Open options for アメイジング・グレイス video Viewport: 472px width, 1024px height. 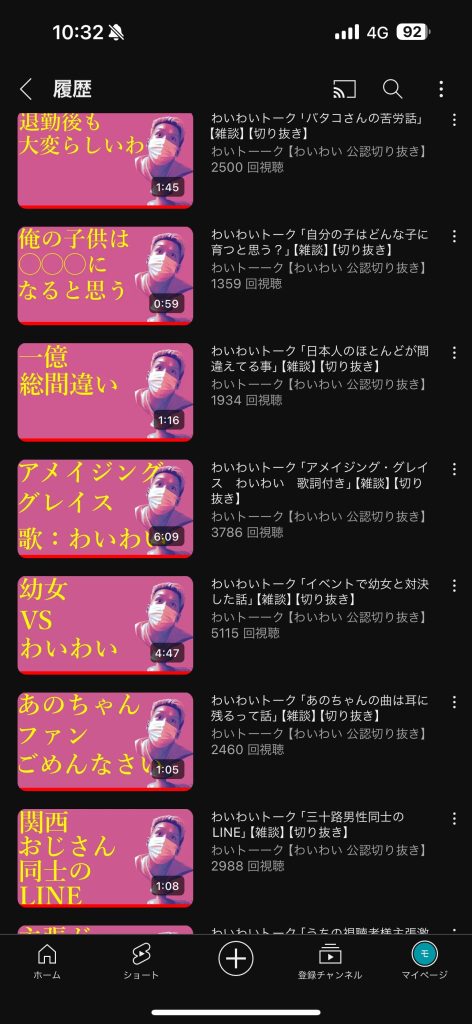[454, 469]
